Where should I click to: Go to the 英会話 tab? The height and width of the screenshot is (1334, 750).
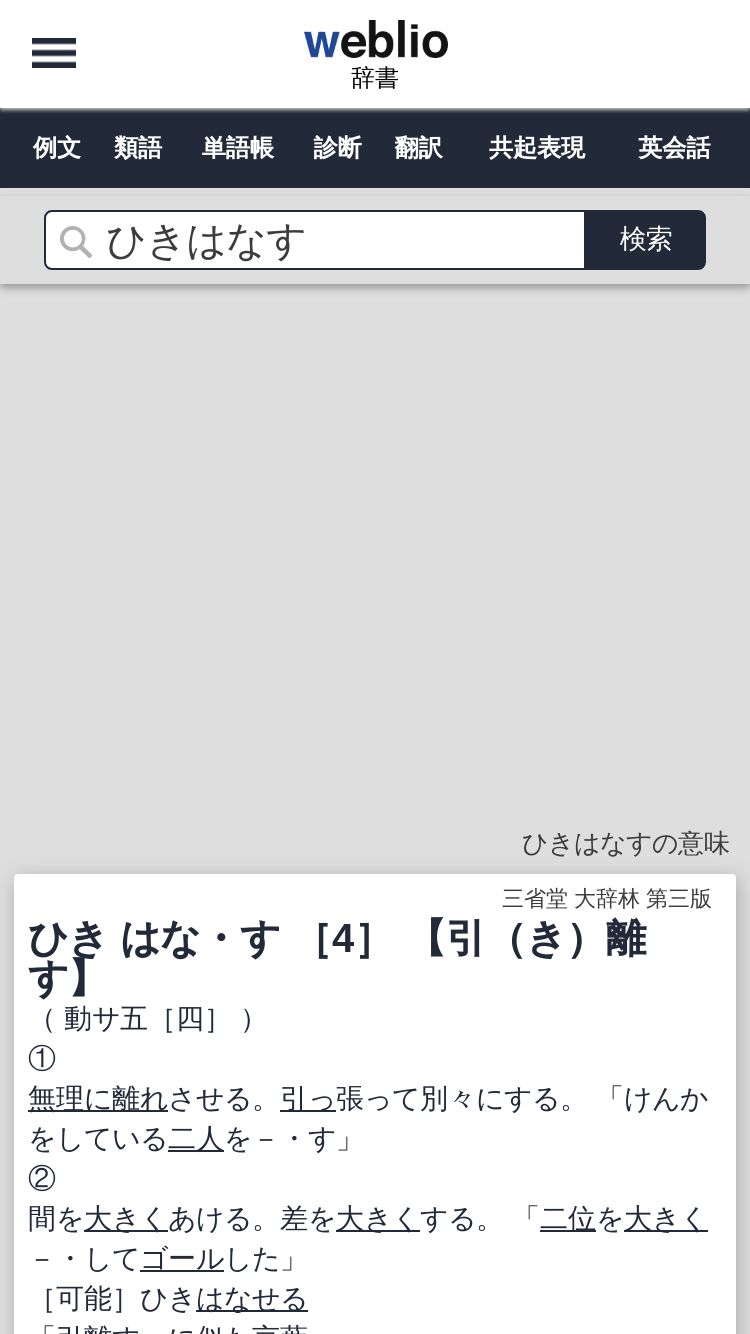point(674,148)
